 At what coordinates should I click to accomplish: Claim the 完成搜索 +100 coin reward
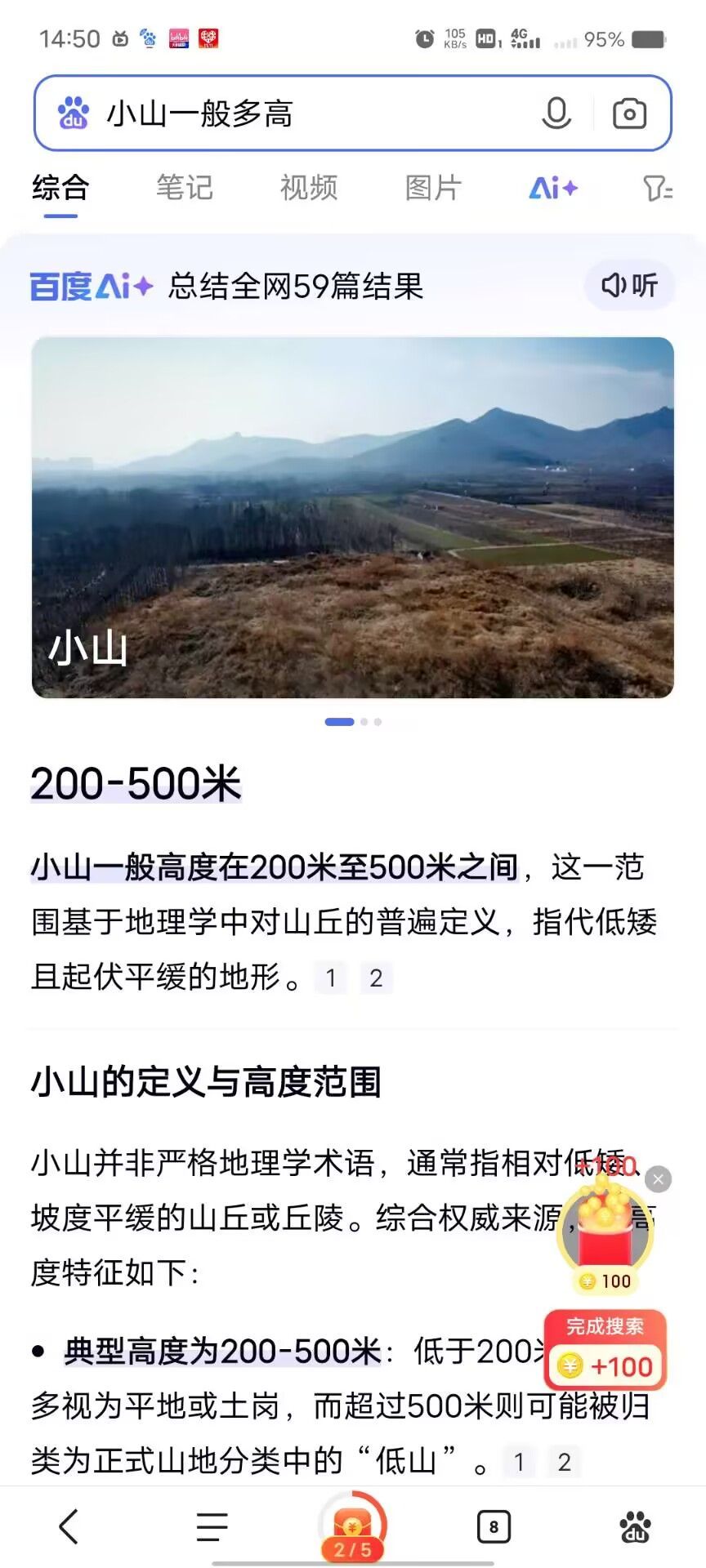coord(605,1349)
